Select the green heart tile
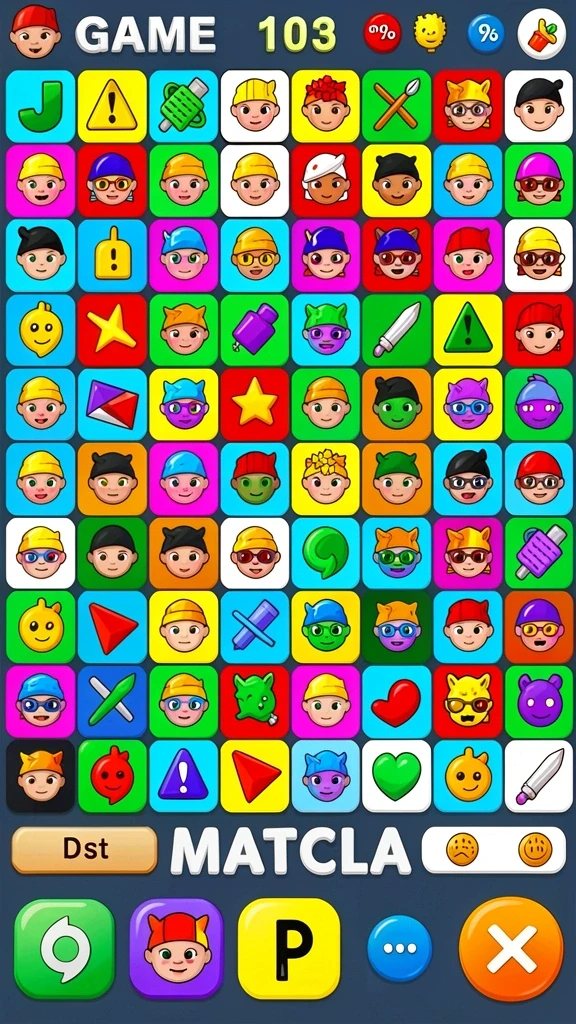Viewport: 576px width, 1024px height. (396, 776)
